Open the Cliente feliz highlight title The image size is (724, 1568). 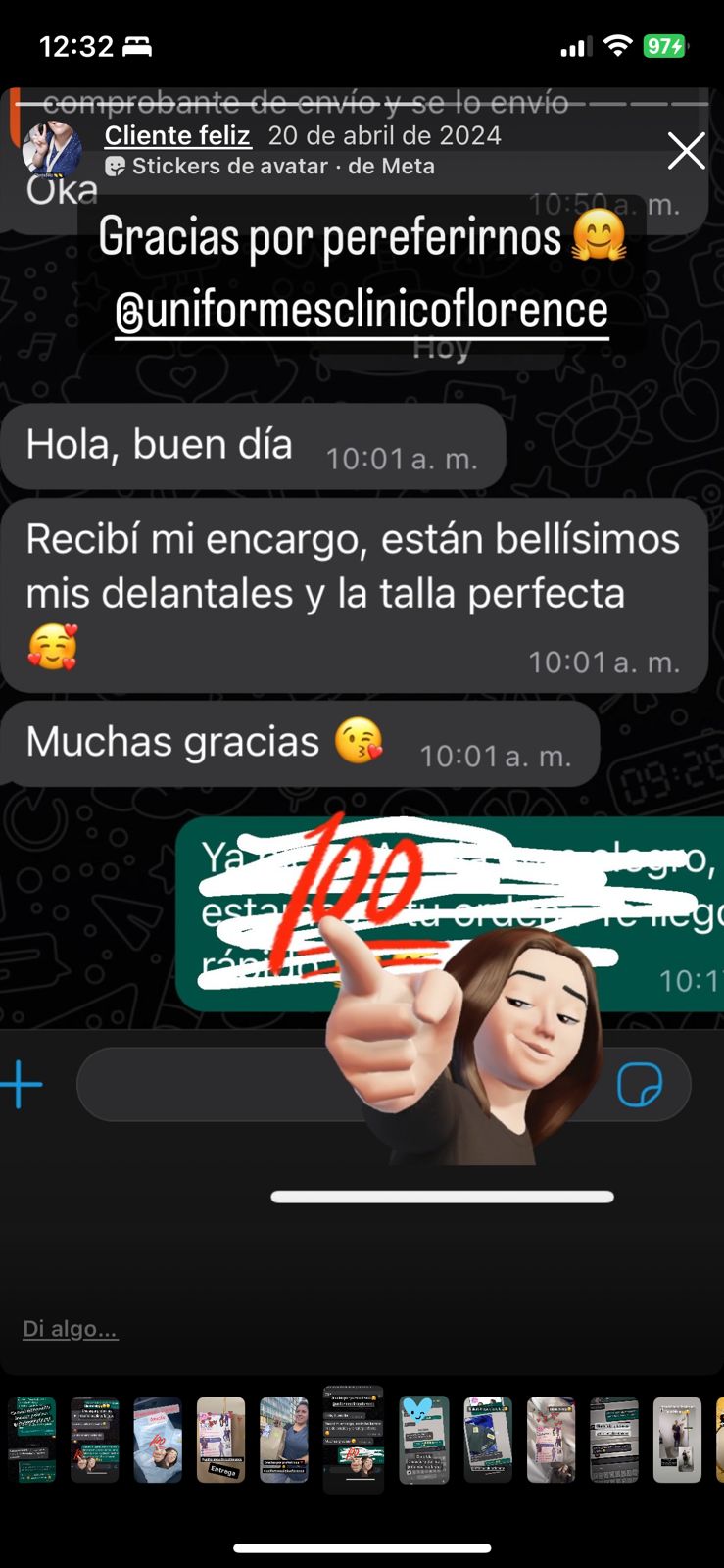tap(177, 135)
